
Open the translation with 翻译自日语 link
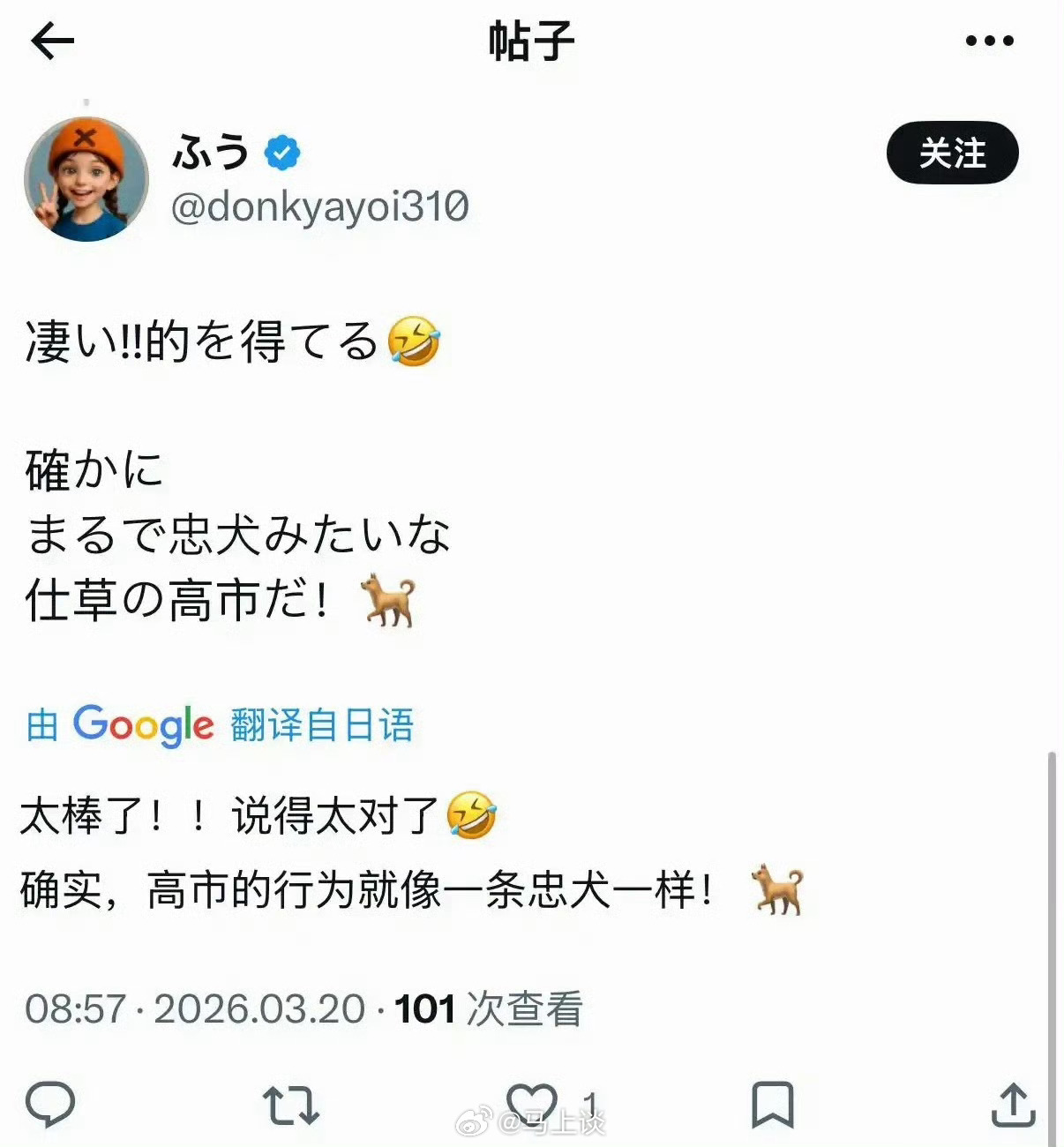pos(321,725)
